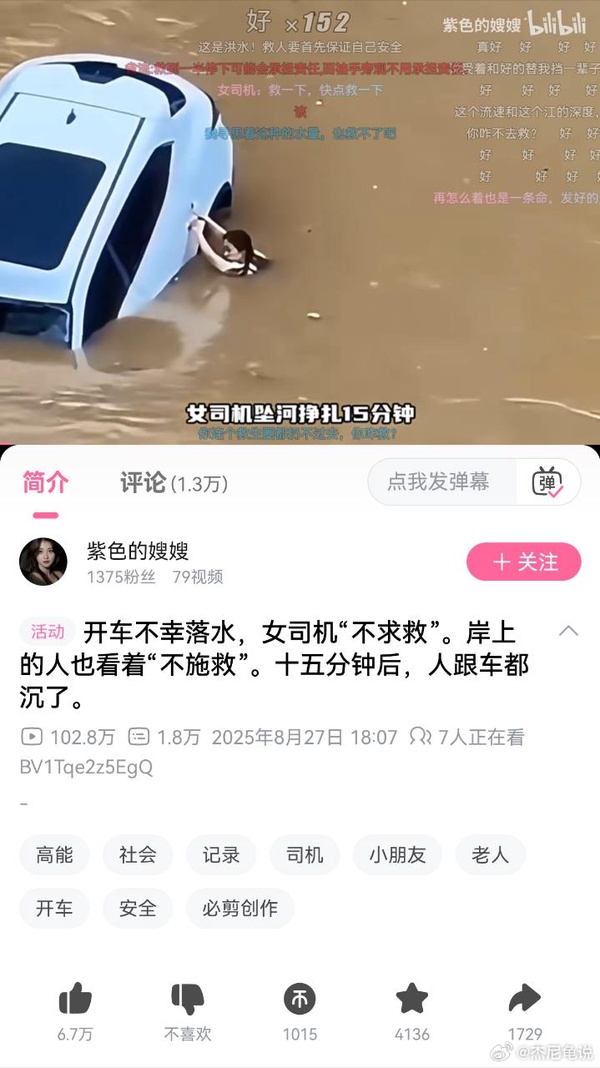Viewport: 600px width, 1068px height.
Task: Select the 记录 tag chip
Action: tap(221, 855)
